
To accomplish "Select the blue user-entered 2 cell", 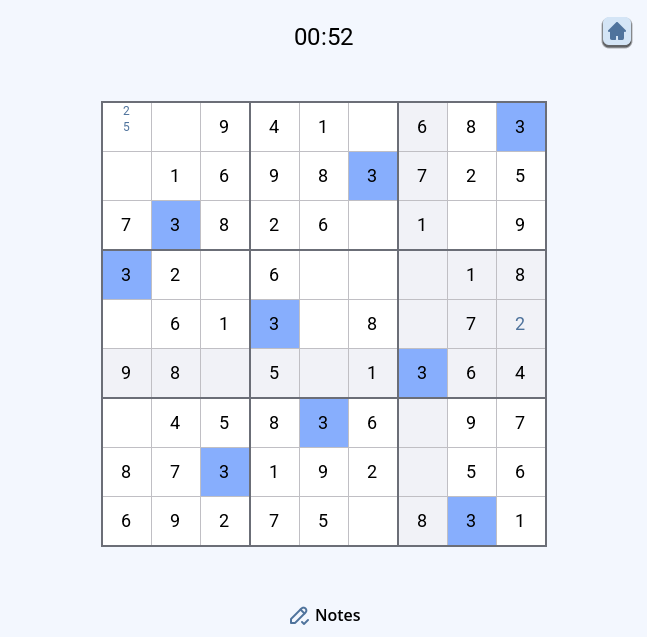I will coord(520,324).
